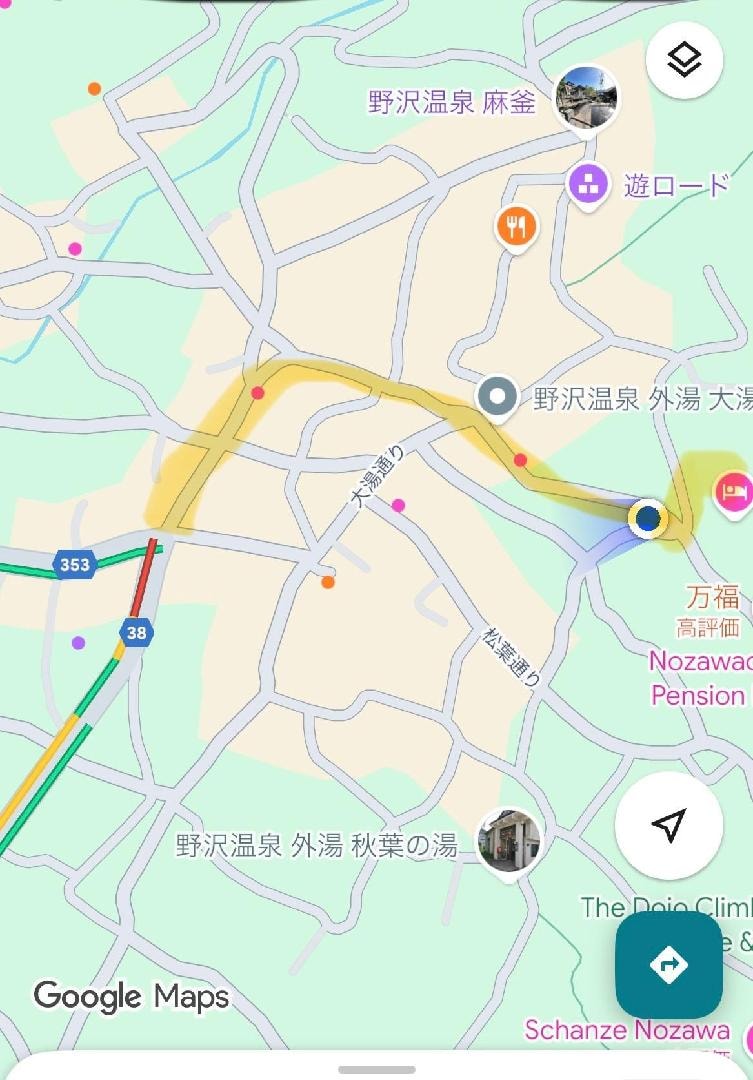Expand the bottom sheet handle

[376, 1070]
